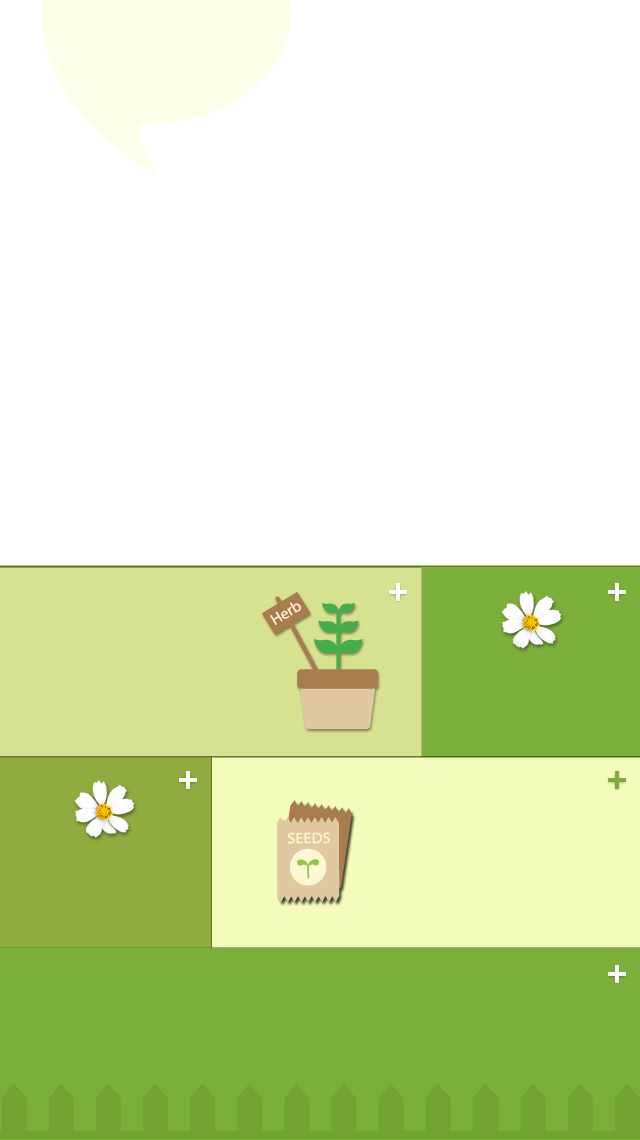Image resolution: width=640 pixels, height=1140 pixels.
Task: Tap plus on the olive flower tile
Action: pos(188,780)
